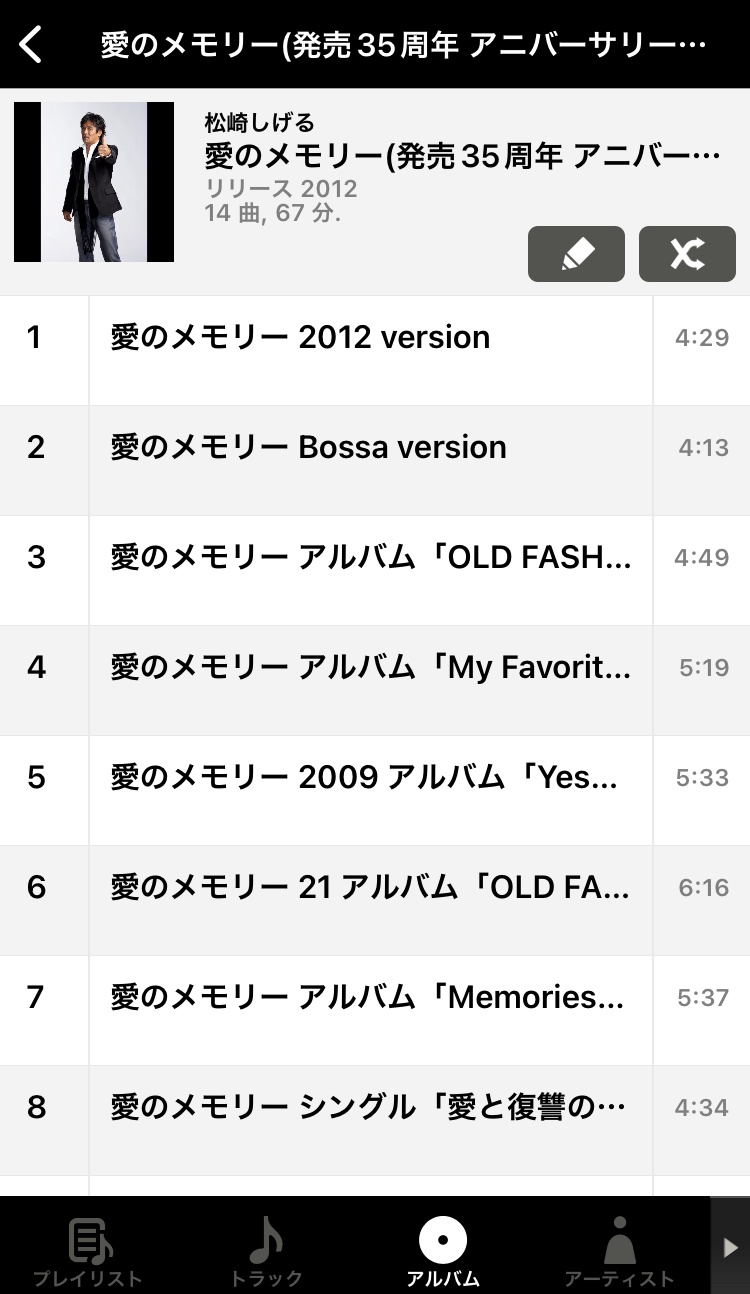
Task: Shuffle the album tracks
Action: (687, 254)
